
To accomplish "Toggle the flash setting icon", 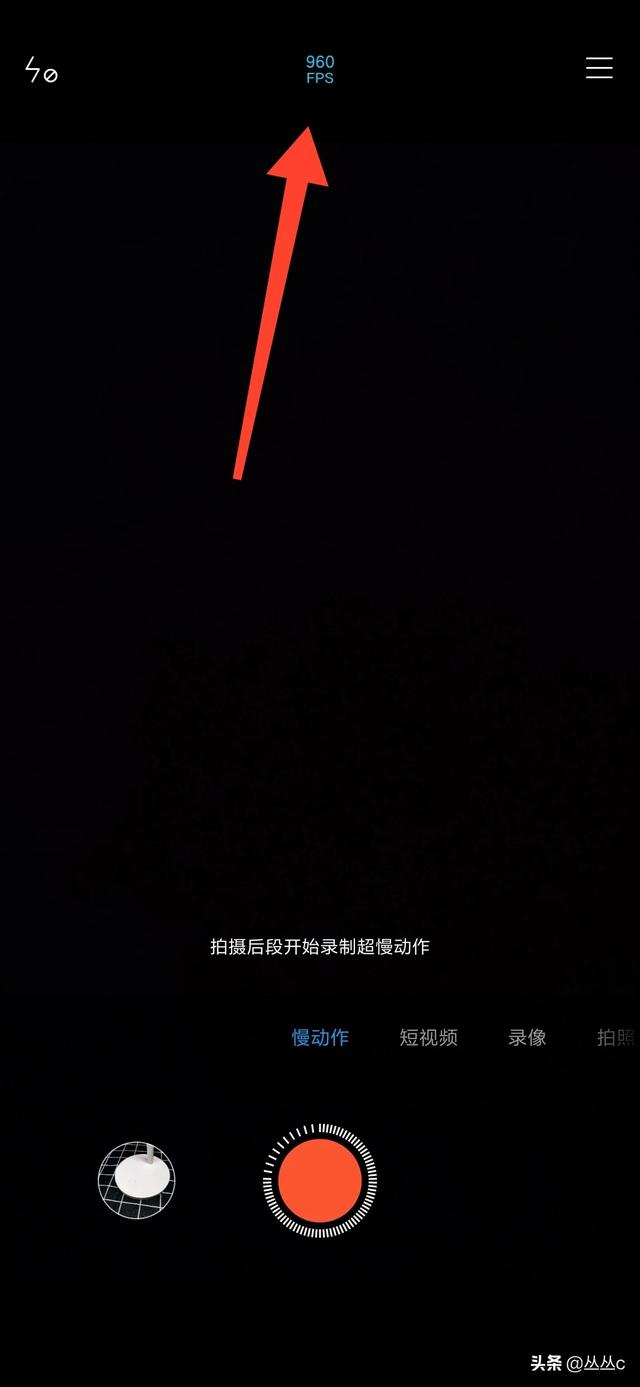I will [x=41, y=71].
